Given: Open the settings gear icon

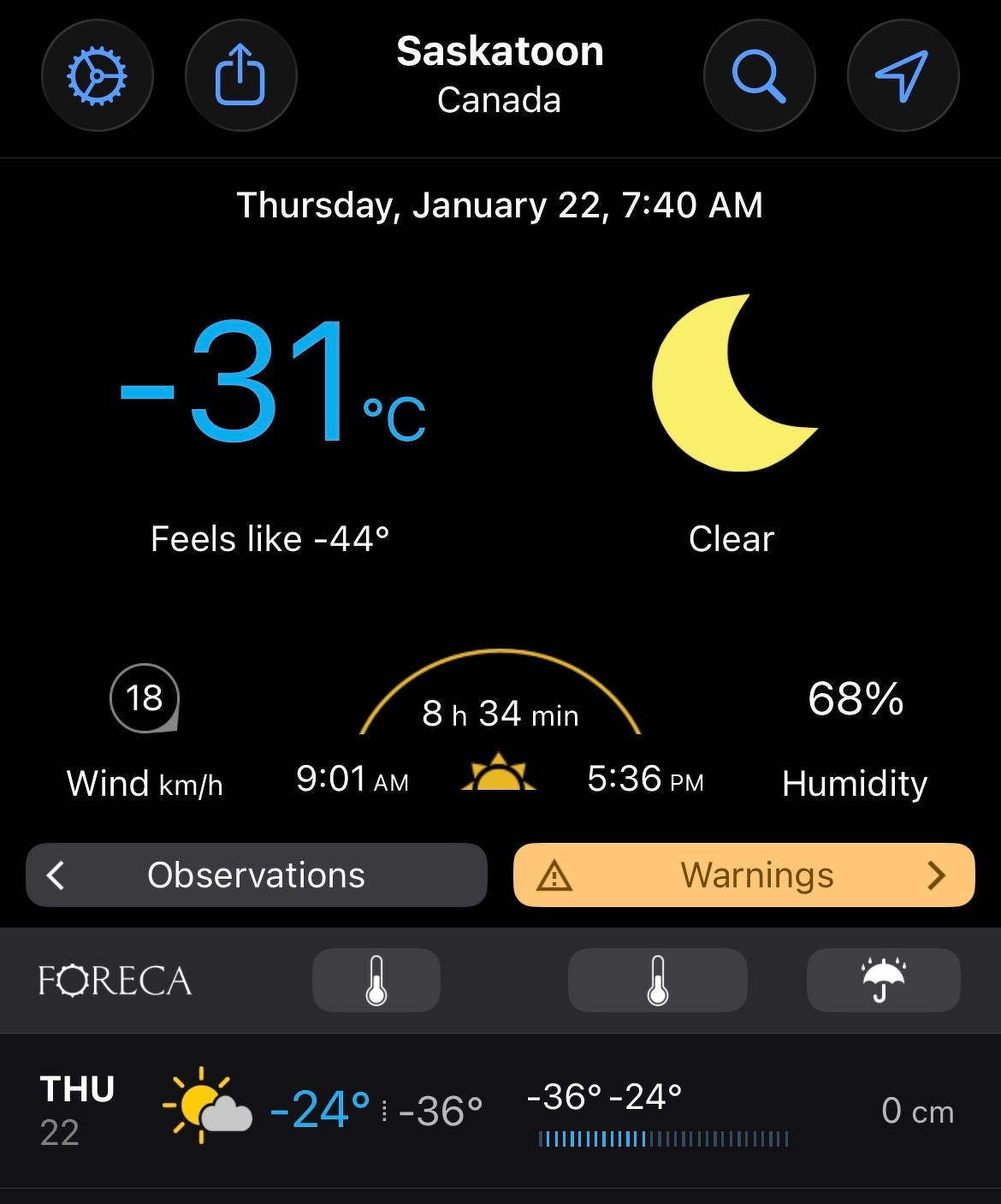Looking at the screenshot, I should 98,75.
